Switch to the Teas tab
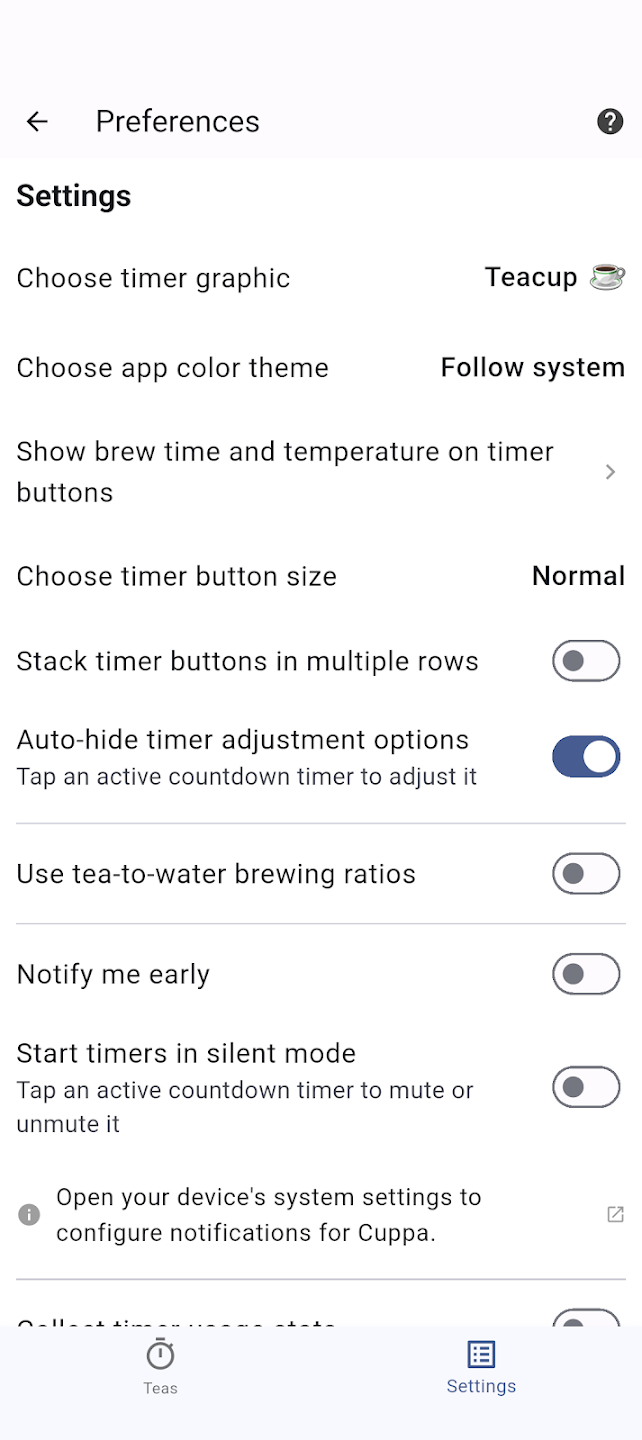This screenshot has height=1440, width=642. [x=160, y=1367]
